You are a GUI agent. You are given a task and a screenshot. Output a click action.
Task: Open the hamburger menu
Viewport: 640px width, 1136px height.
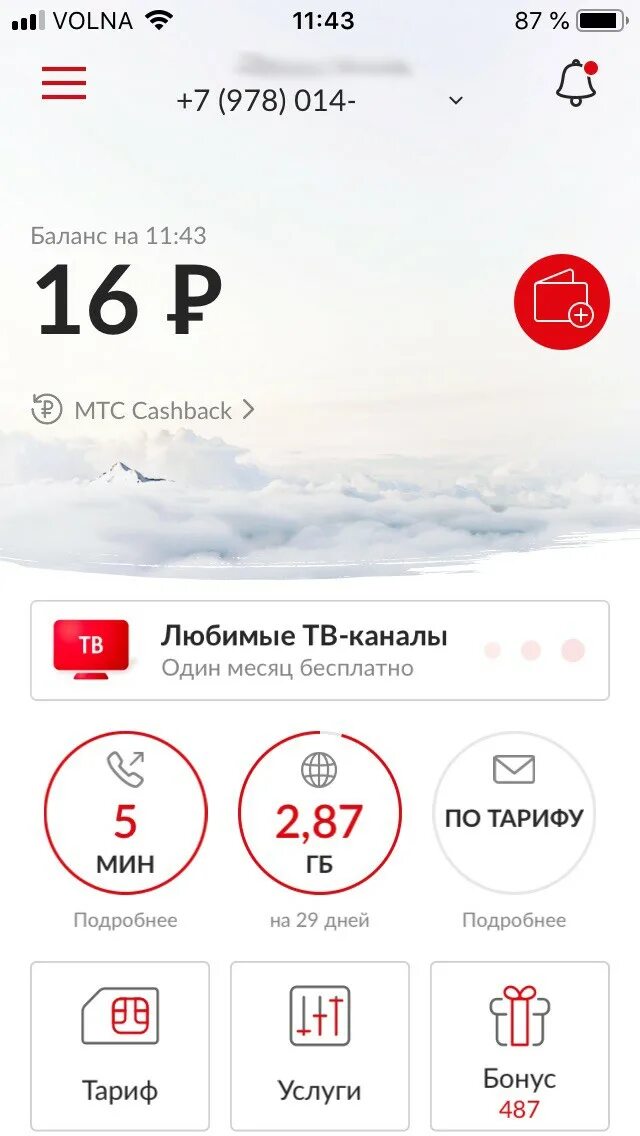(x=64, y=83)
